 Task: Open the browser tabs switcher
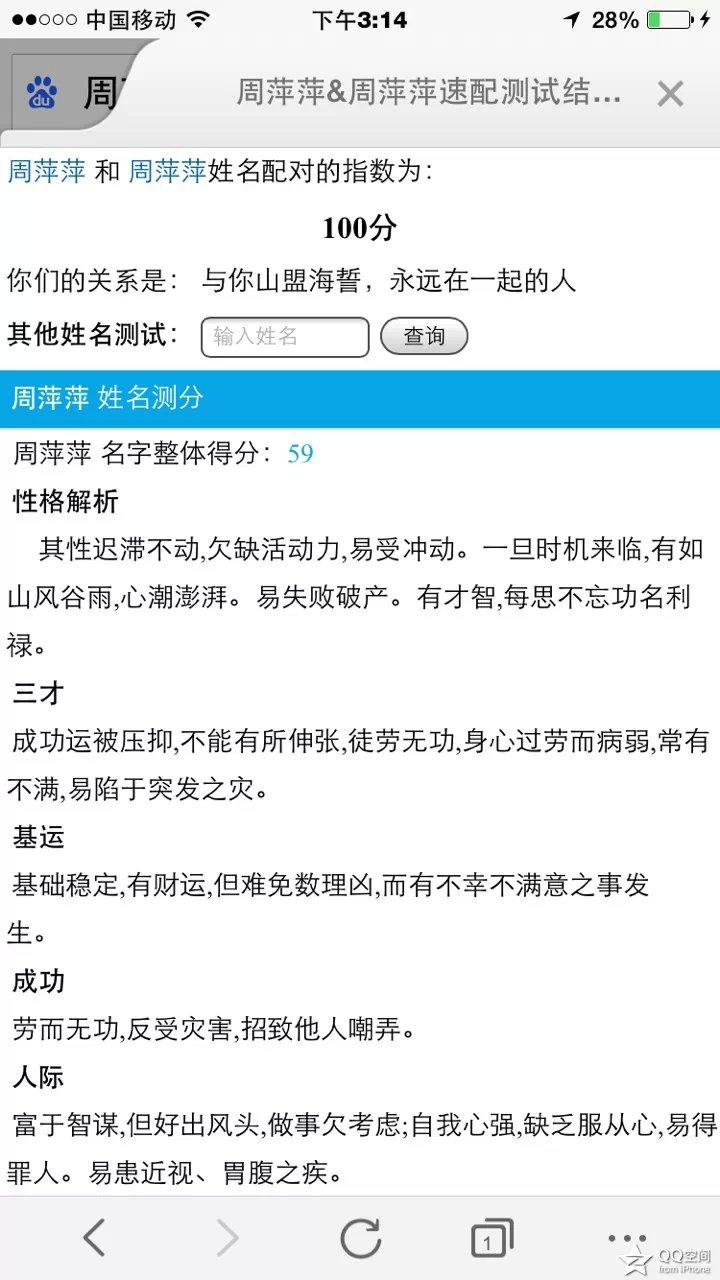[491, 1239]
